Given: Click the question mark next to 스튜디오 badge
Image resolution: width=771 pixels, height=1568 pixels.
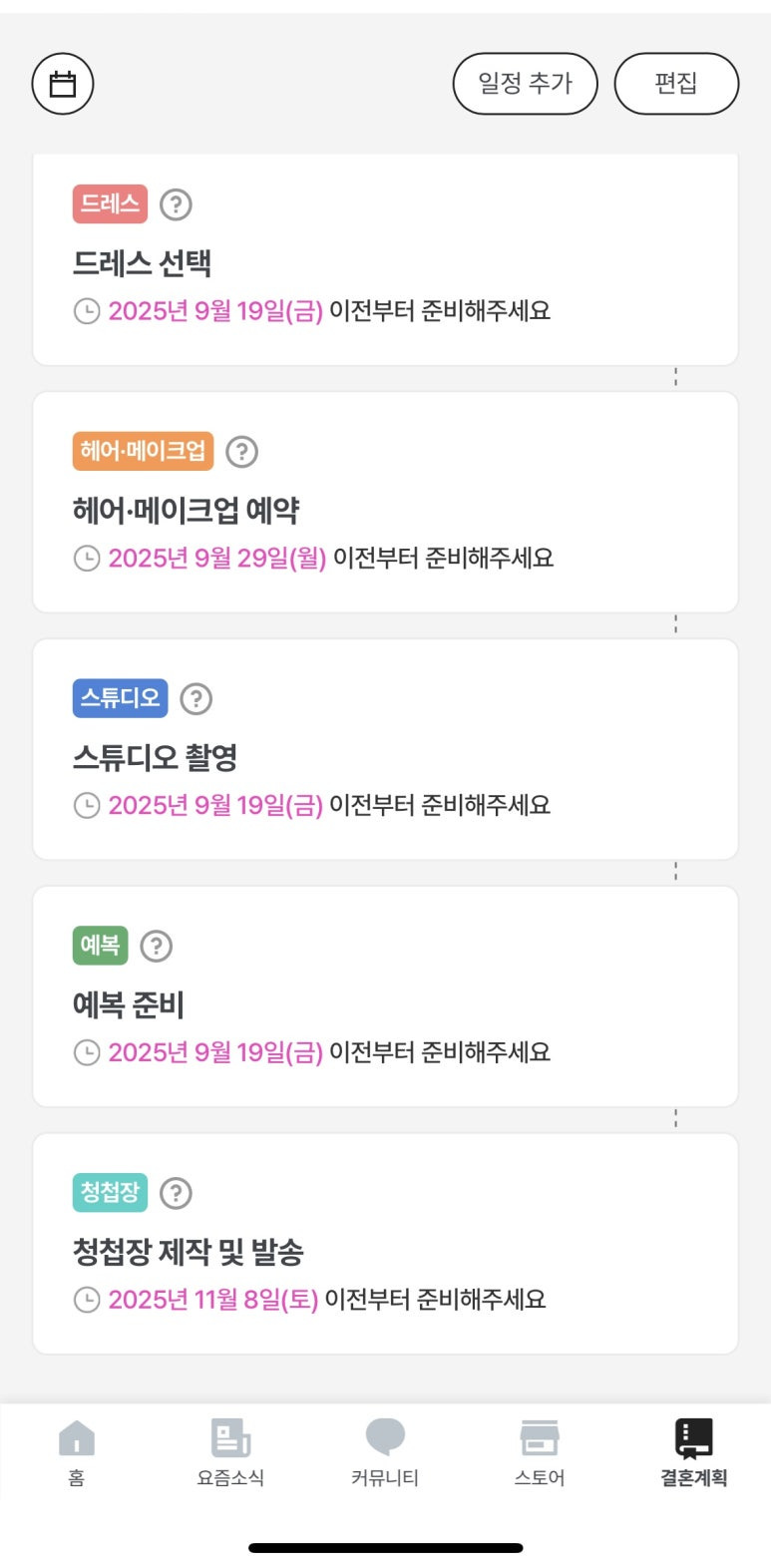Looking at the screenshot, I should coord(196,698).
